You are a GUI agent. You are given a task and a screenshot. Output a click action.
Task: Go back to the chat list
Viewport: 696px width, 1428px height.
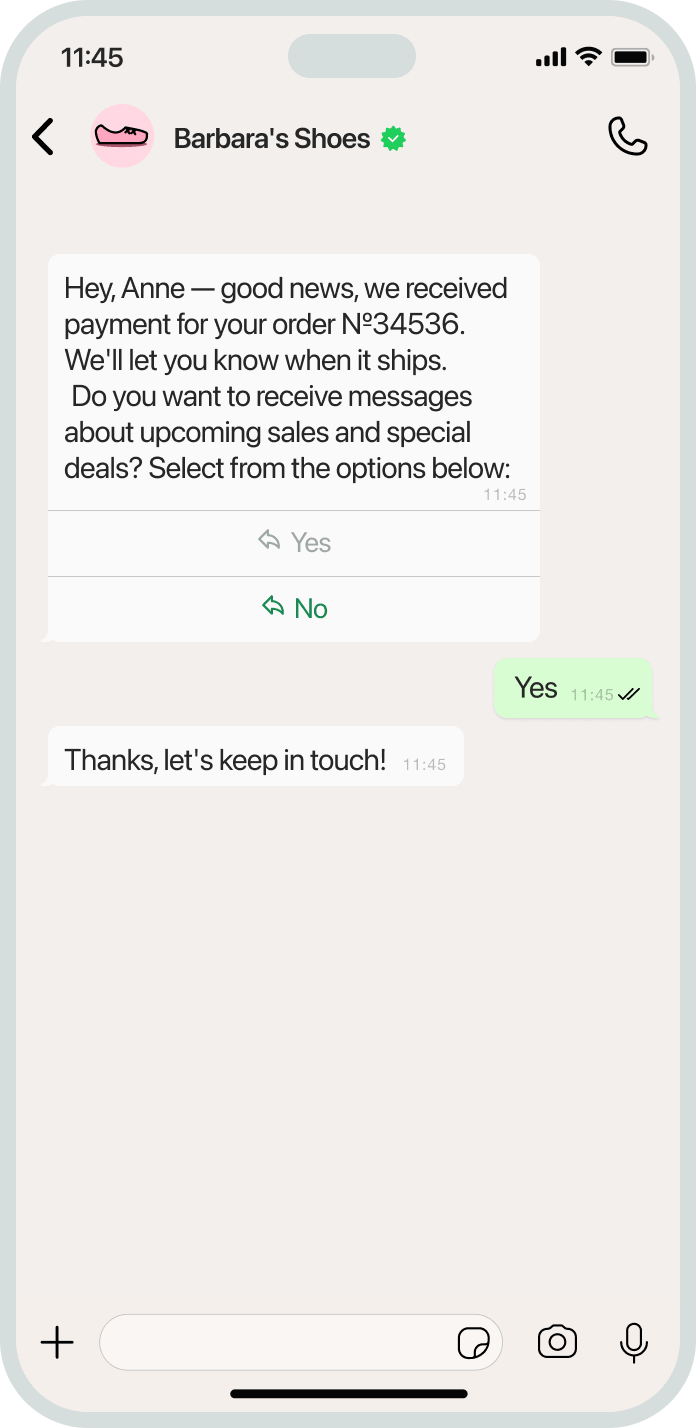pos(43,137)
